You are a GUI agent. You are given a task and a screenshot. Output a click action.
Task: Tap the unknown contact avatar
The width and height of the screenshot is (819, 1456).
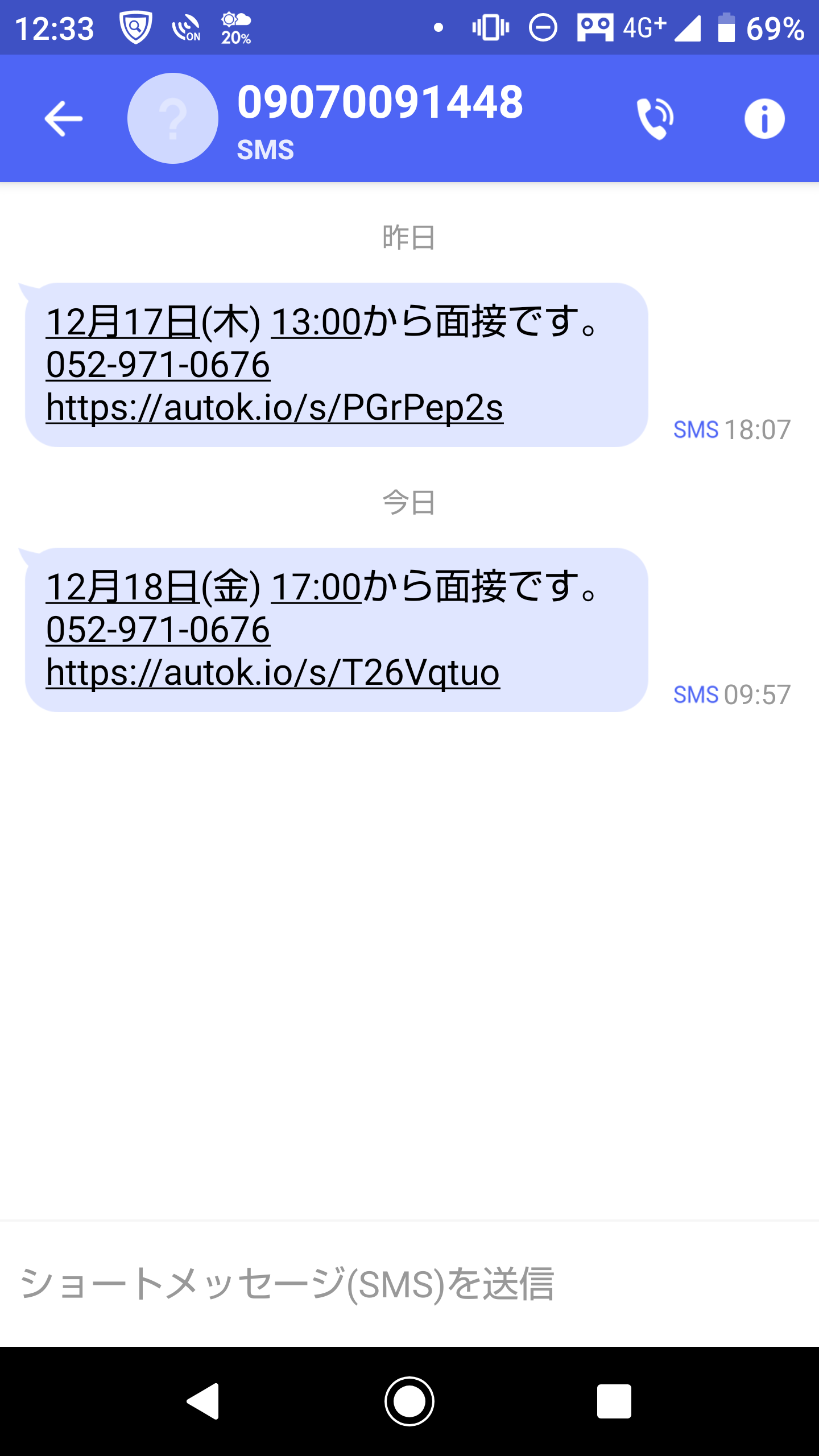pyautogui.click(x=173, y=118)
